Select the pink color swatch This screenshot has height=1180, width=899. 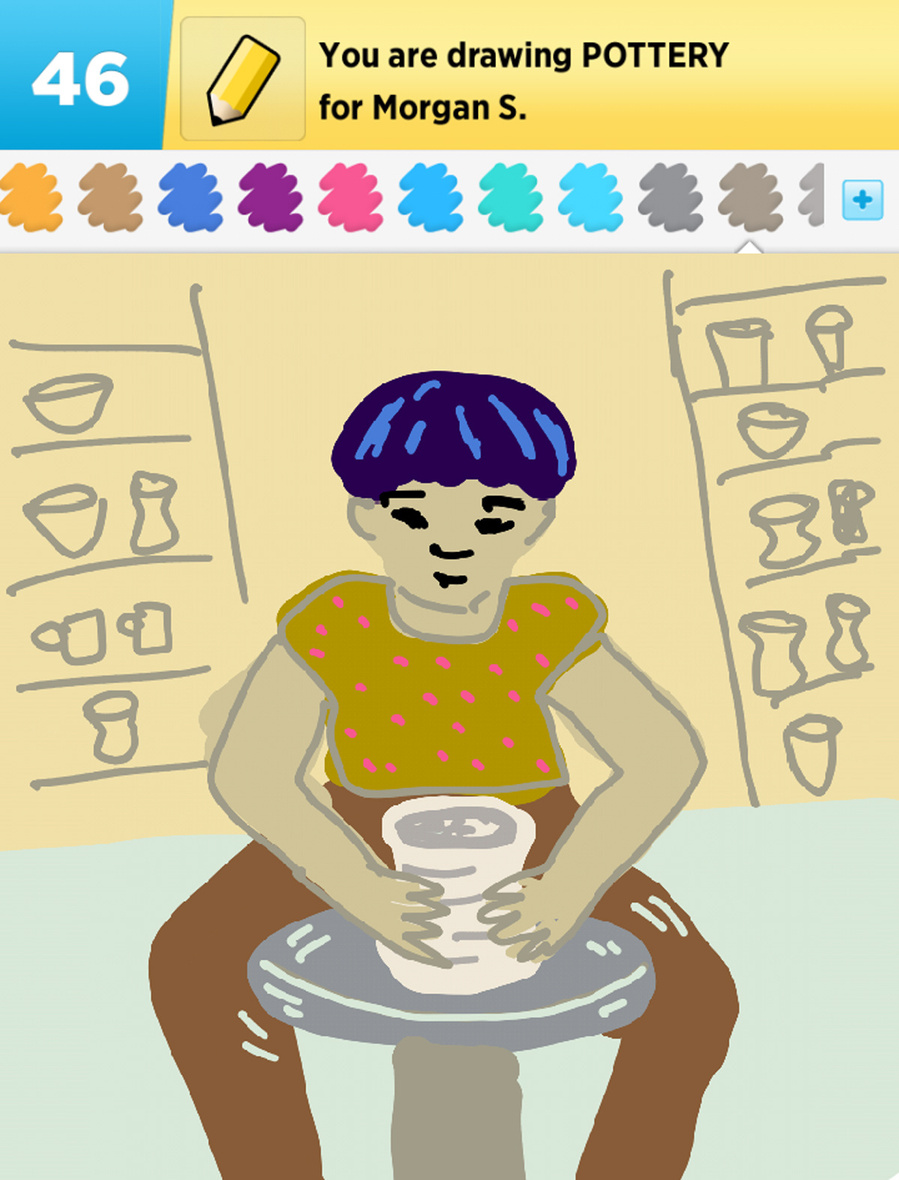coord(350,198)
